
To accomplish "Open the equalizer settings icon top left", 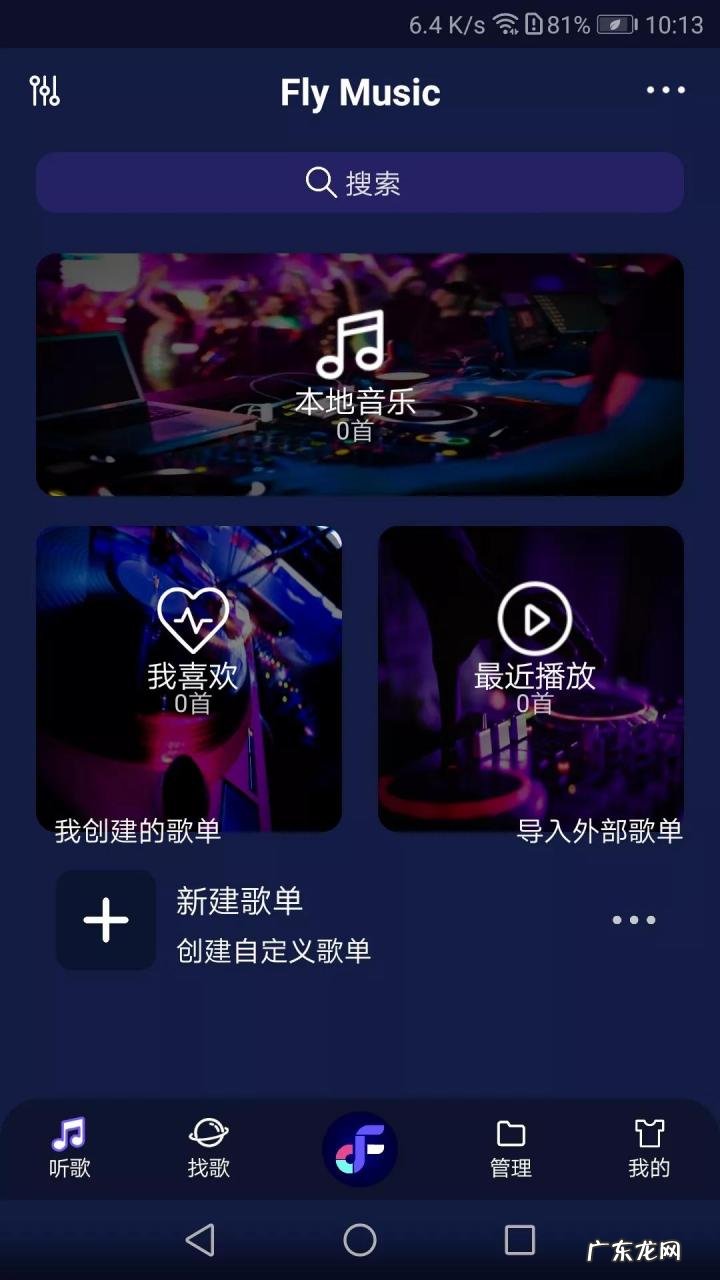I will [x=45, y=90].
